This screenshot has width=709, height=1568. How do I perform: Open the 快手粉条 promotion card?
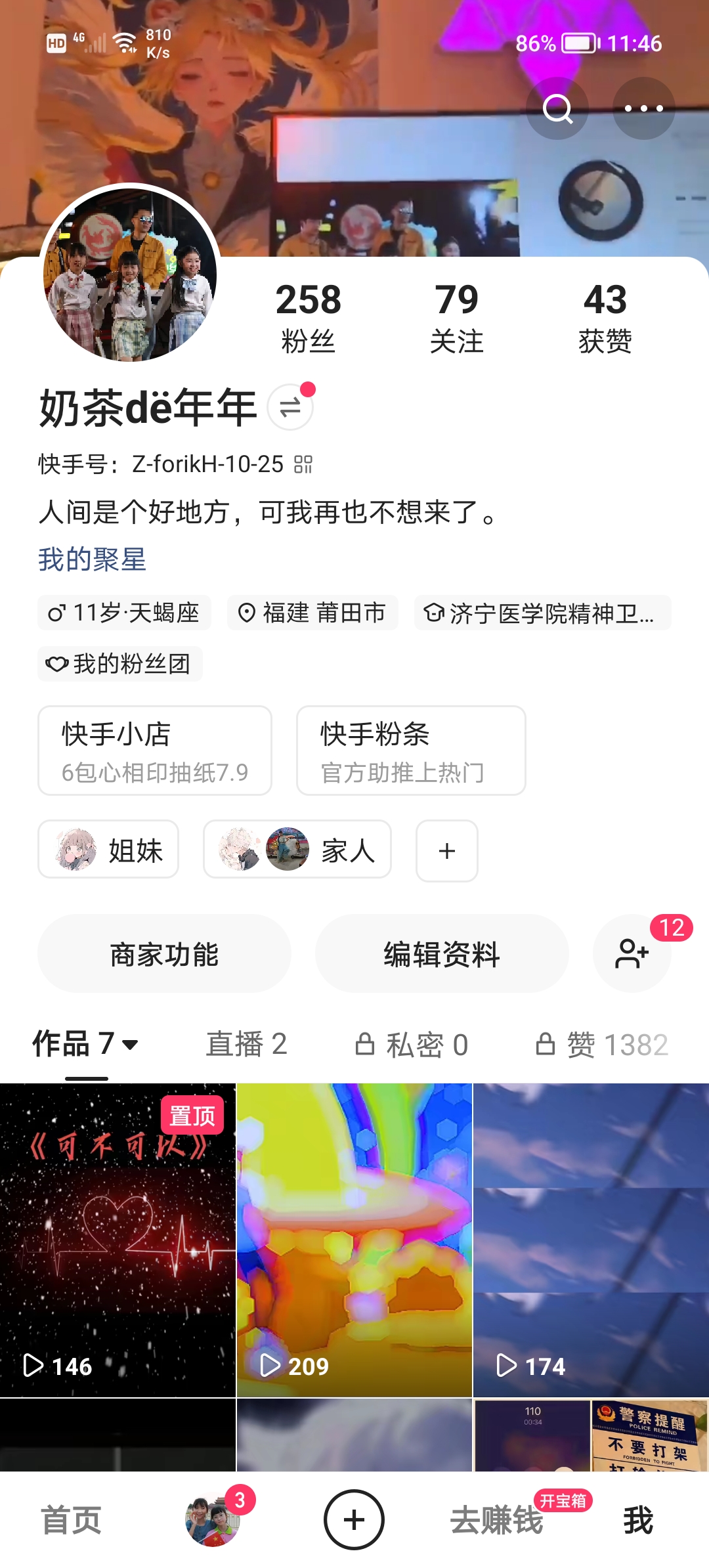tap(411, 751)
